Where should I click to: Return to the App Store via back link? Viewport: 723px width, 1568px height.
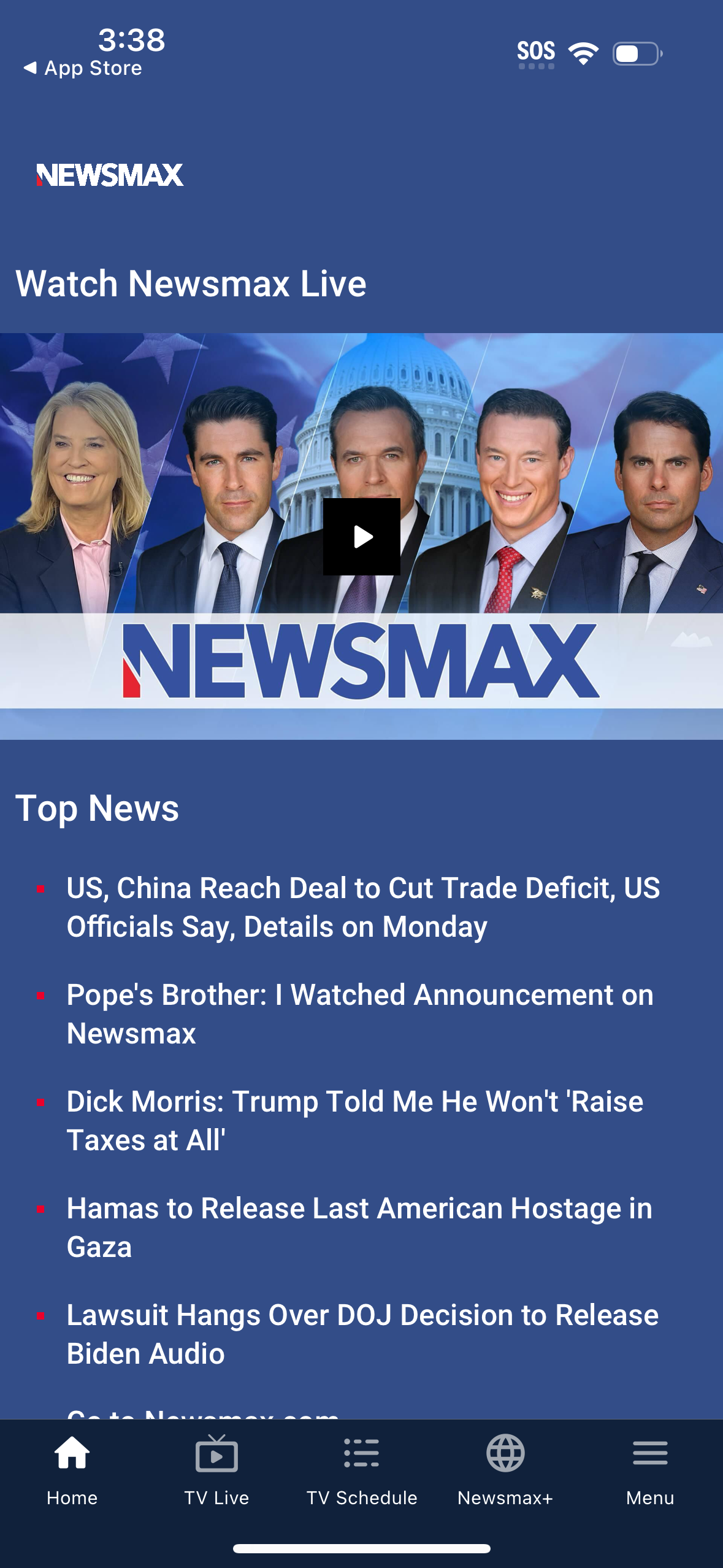(x=83, y=67)
